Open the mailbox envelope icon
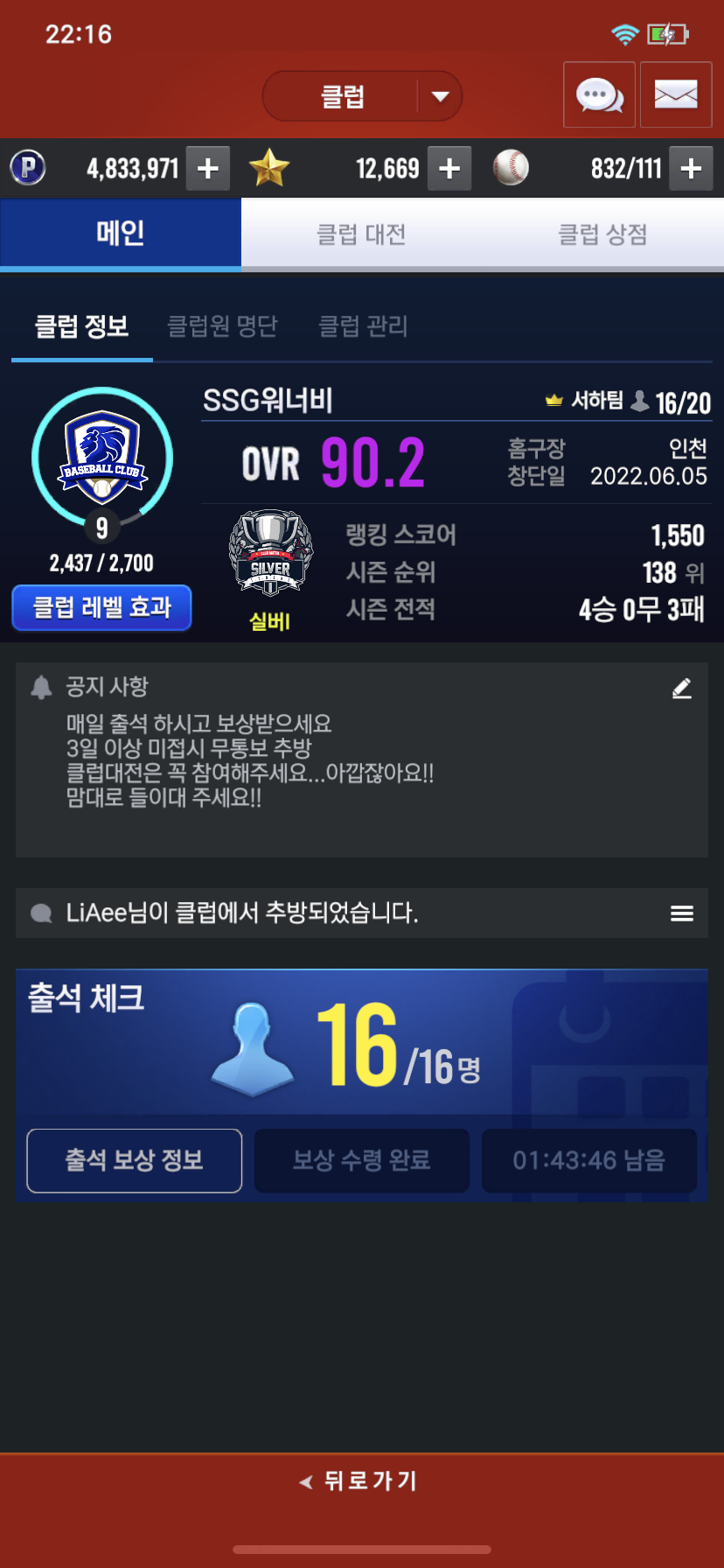Image resolution: width=724 pixels, height=1568 pixels. point(676,94)
